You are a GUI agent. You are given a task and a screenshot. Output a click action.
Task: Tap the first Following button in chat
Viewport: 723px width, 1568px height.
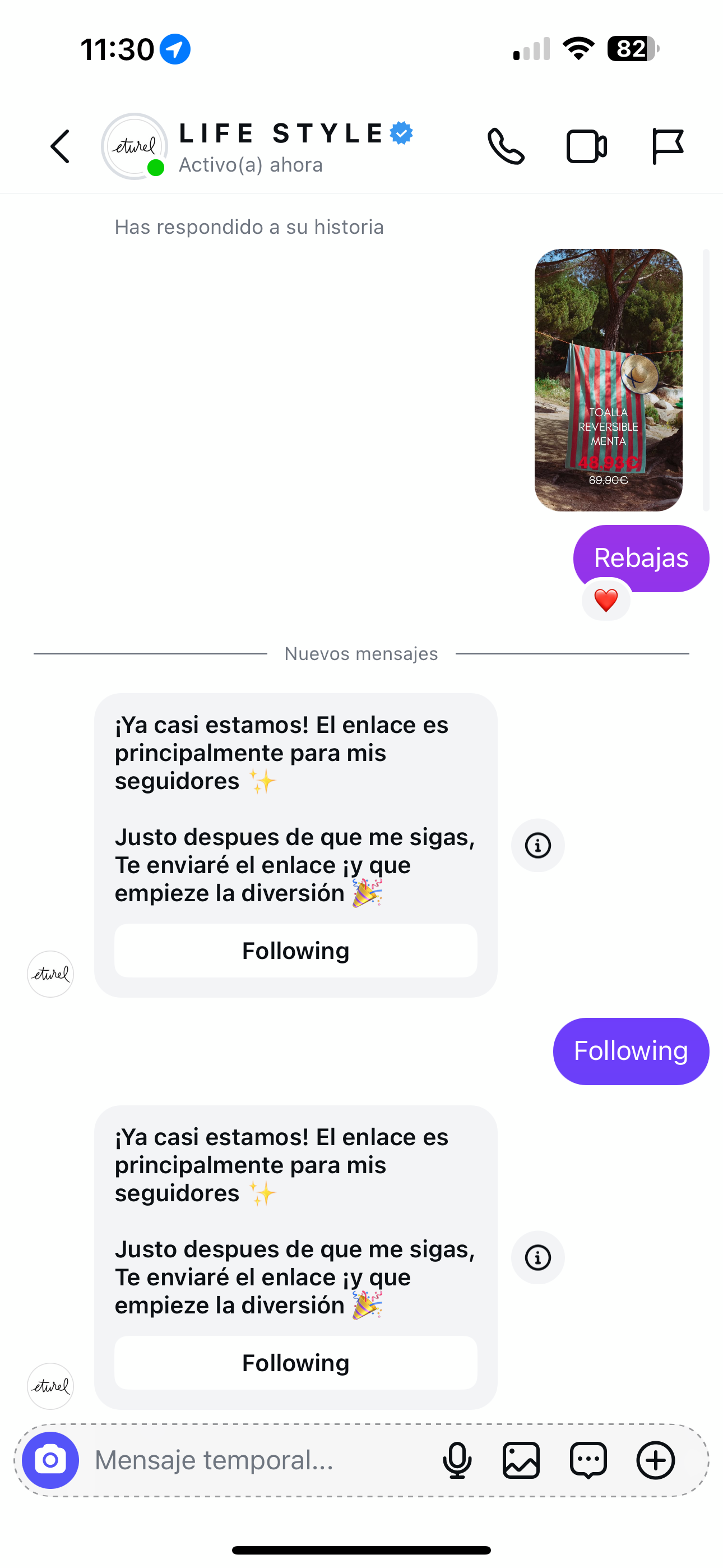(x=296, y=951)
